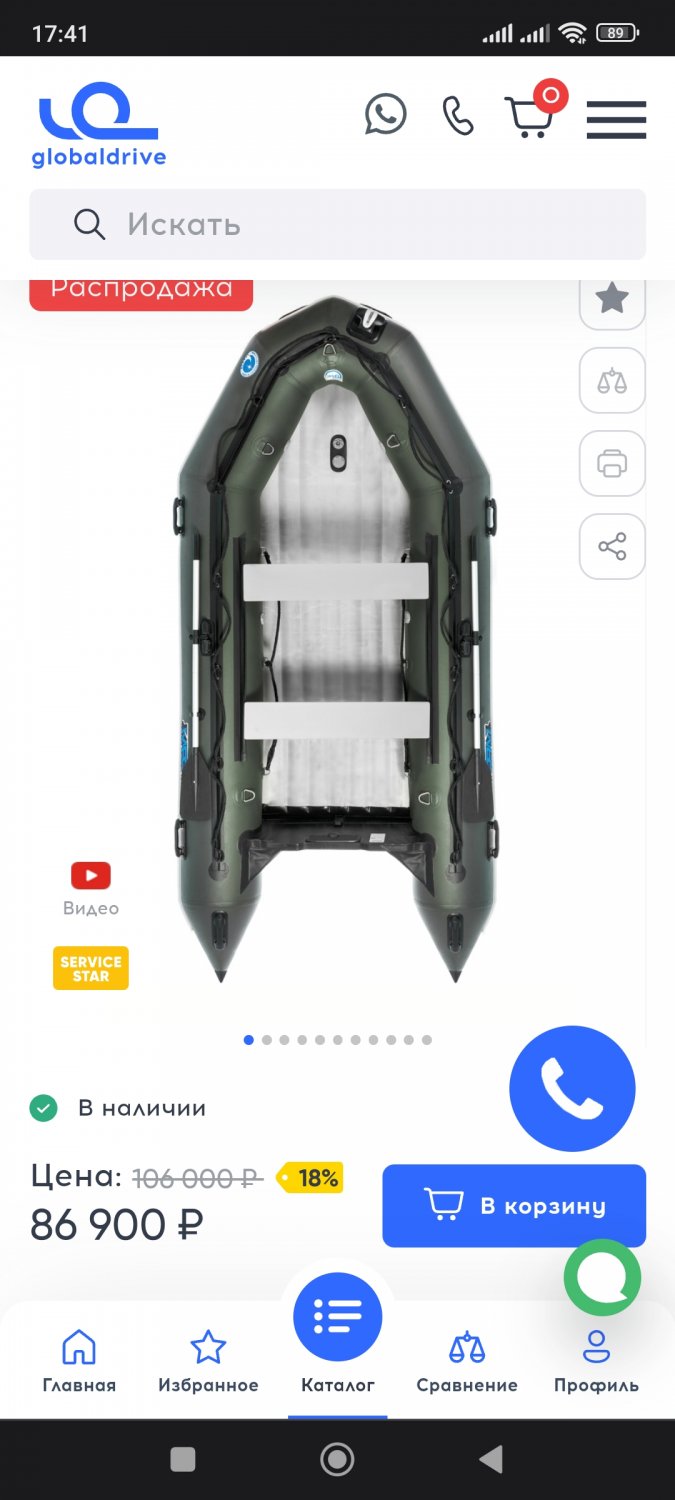Image resolution: width=675 pixels, height=1500 pixels.
Task: Switch to the Сравнение tab
Action: point(467,1362)
